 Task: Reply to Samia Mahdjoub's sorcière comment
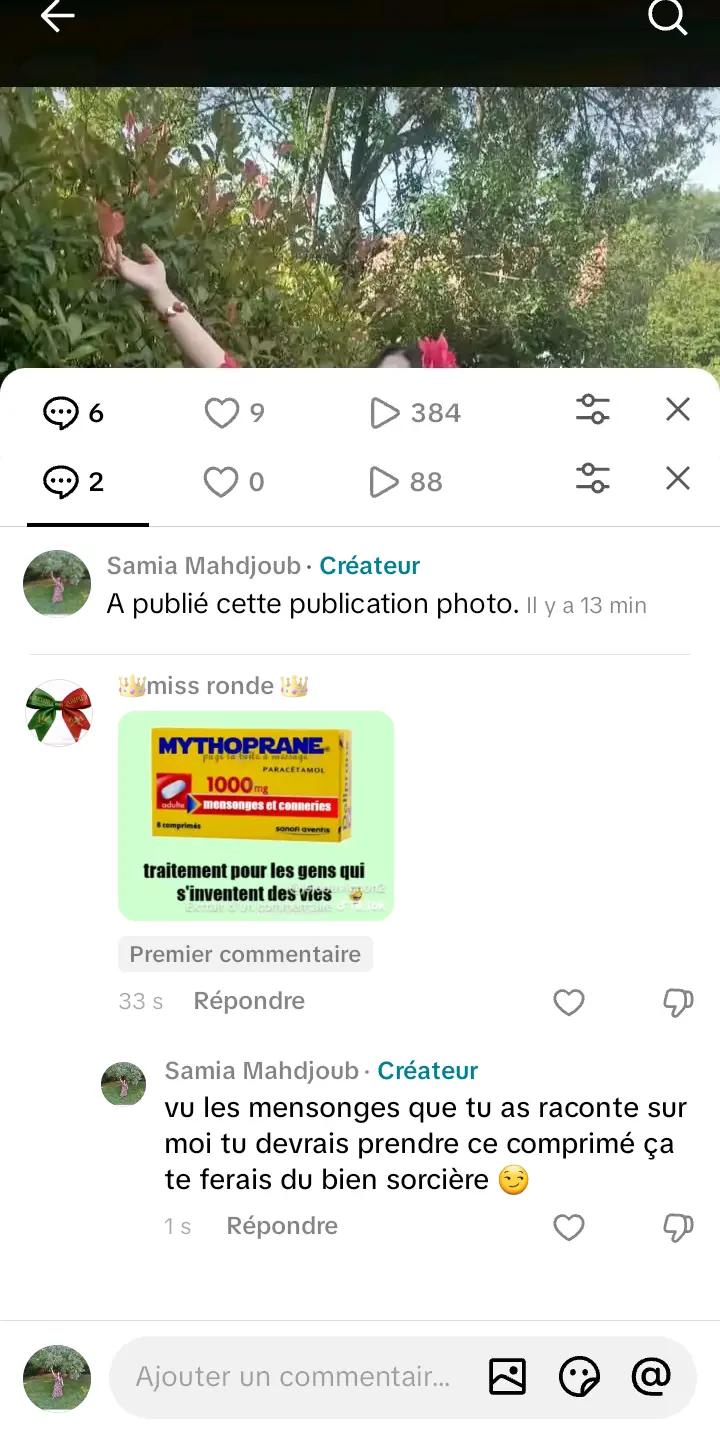(282, 1226)
